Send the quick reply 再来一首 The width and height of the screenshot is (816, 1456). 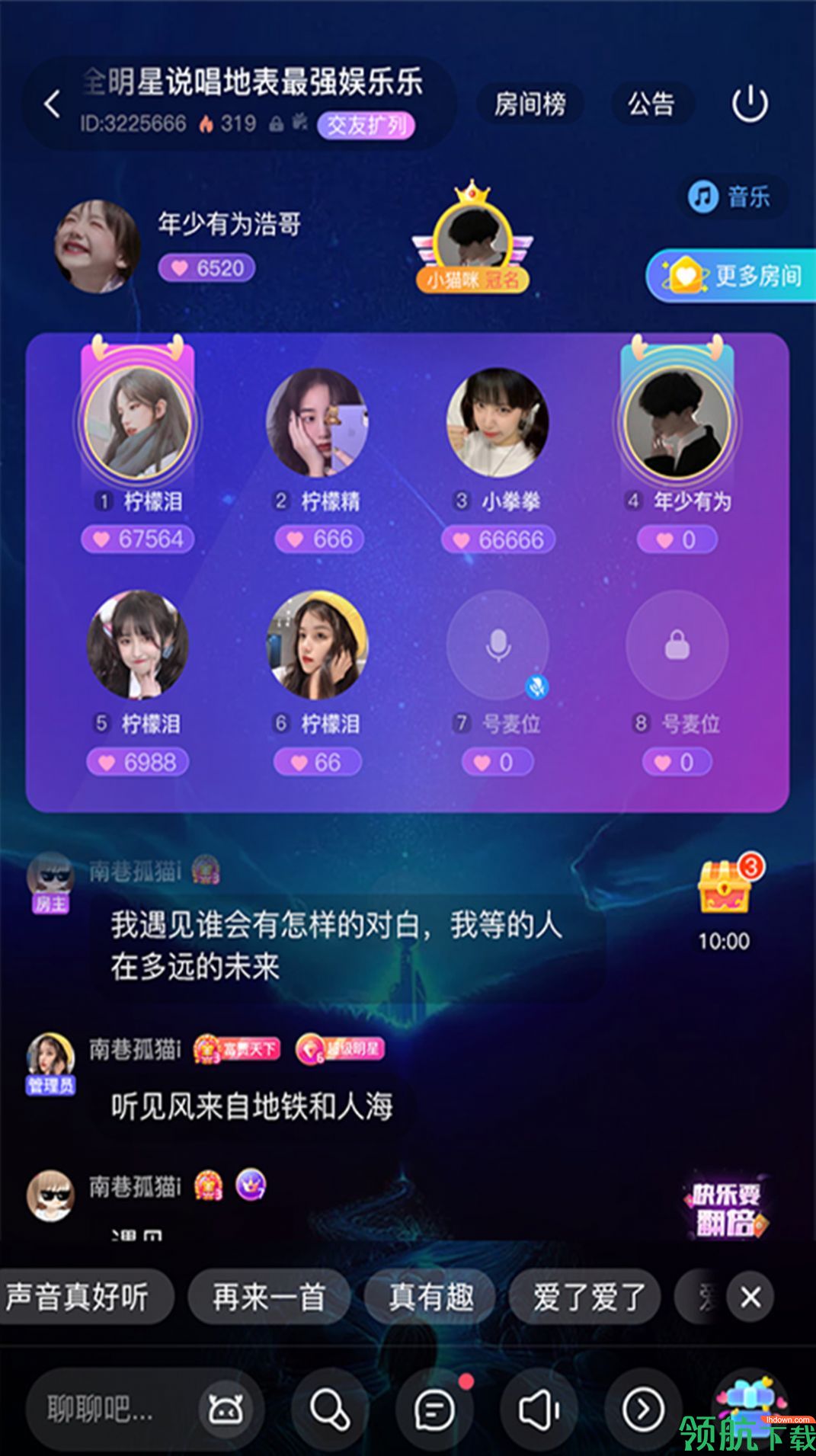coord(268,1297)
